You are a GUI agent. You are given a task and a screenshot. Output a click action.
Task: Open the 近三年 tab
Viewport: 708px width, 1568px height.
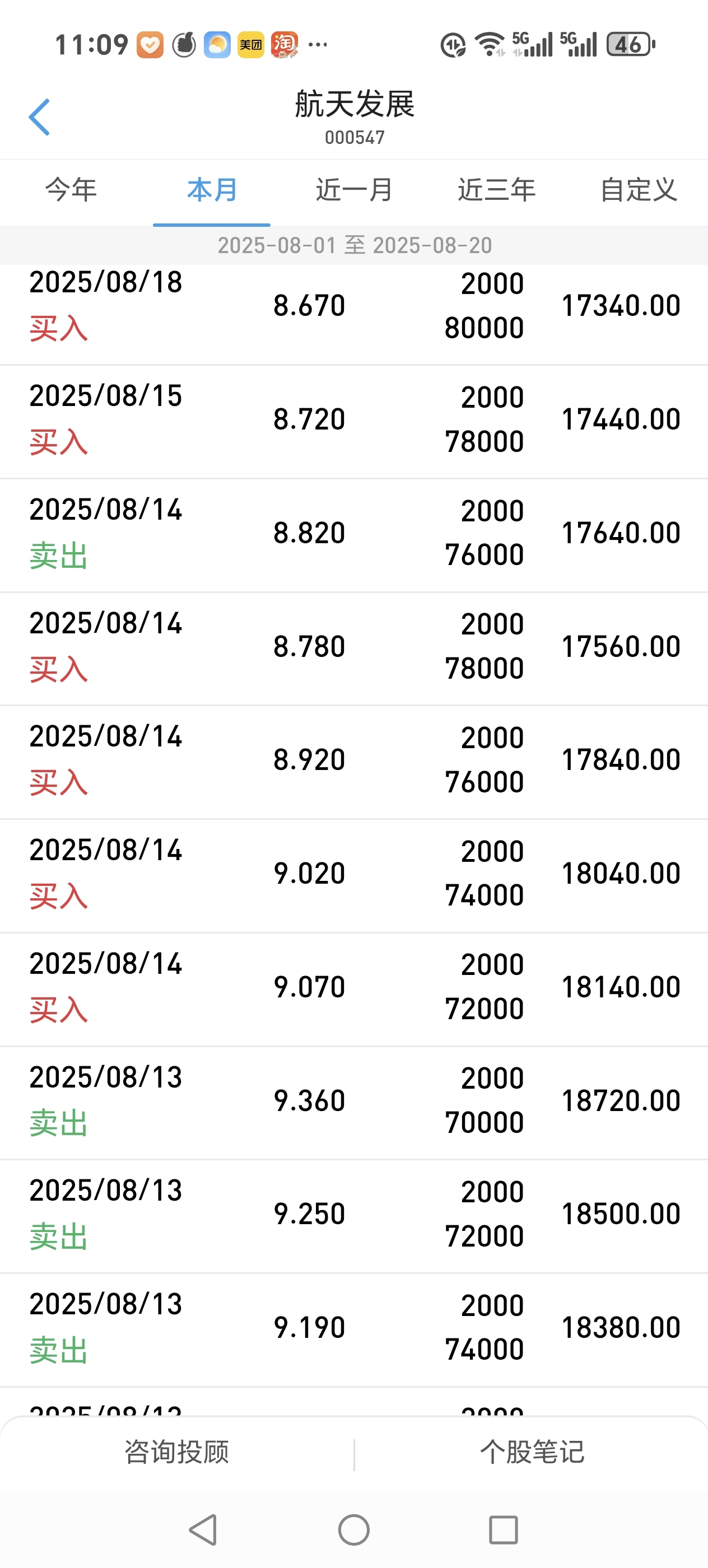click(496, 190)
